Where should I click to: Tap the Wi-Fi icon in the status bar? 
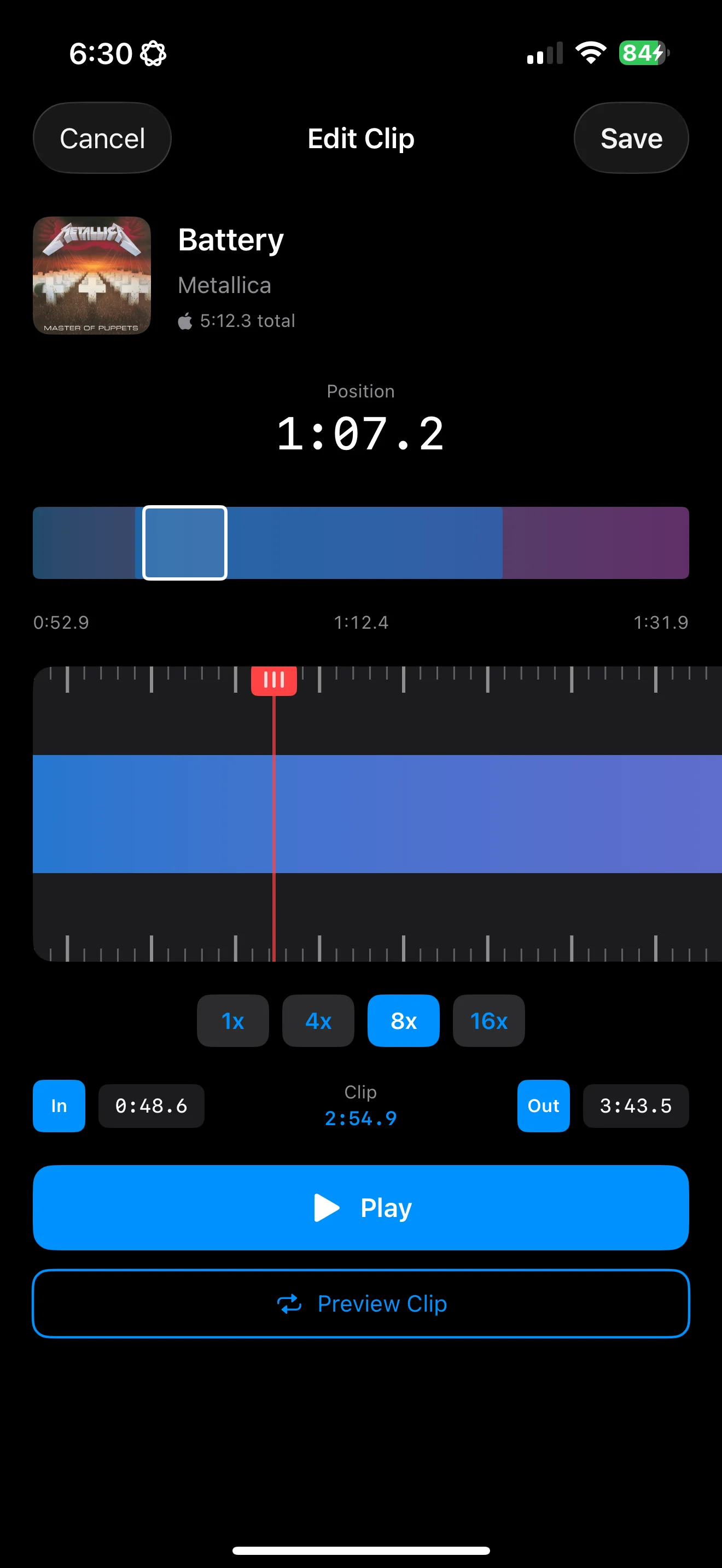590,52
